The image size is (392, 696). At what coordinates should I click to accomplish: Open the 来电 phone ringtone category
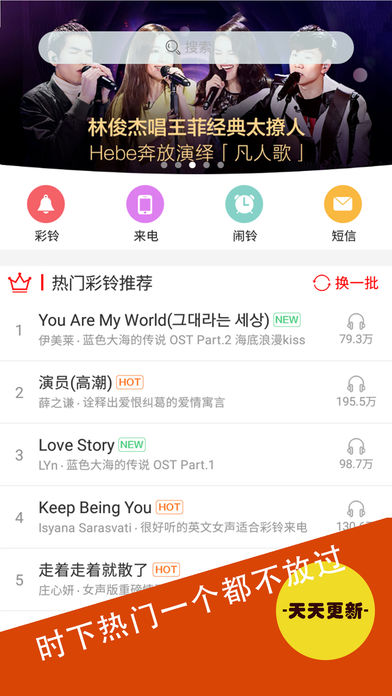pos(145,214)
